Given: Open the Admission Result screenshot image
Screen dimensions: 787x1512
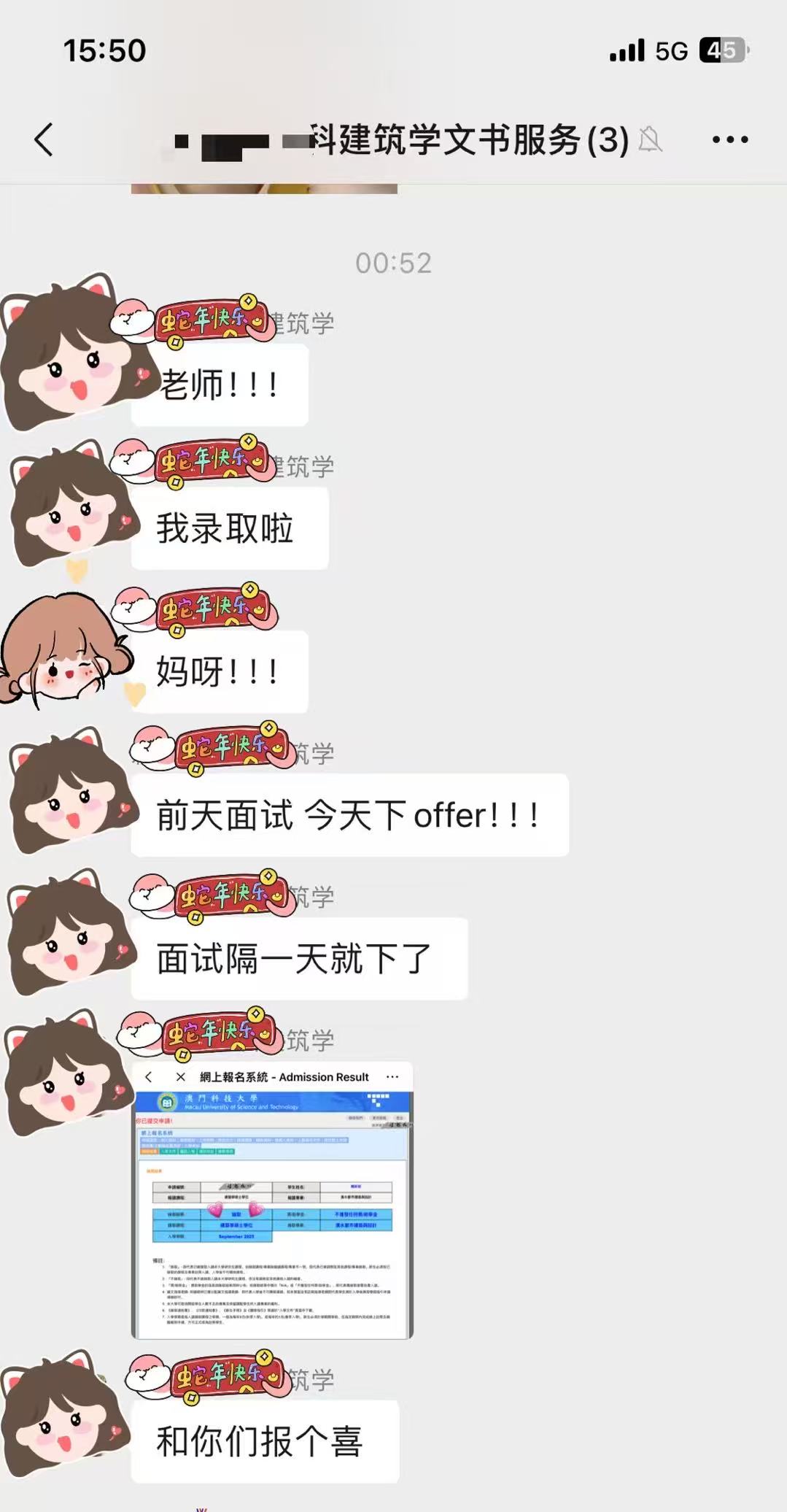Looking at the screenshot, I should (x=272, y=1200).
